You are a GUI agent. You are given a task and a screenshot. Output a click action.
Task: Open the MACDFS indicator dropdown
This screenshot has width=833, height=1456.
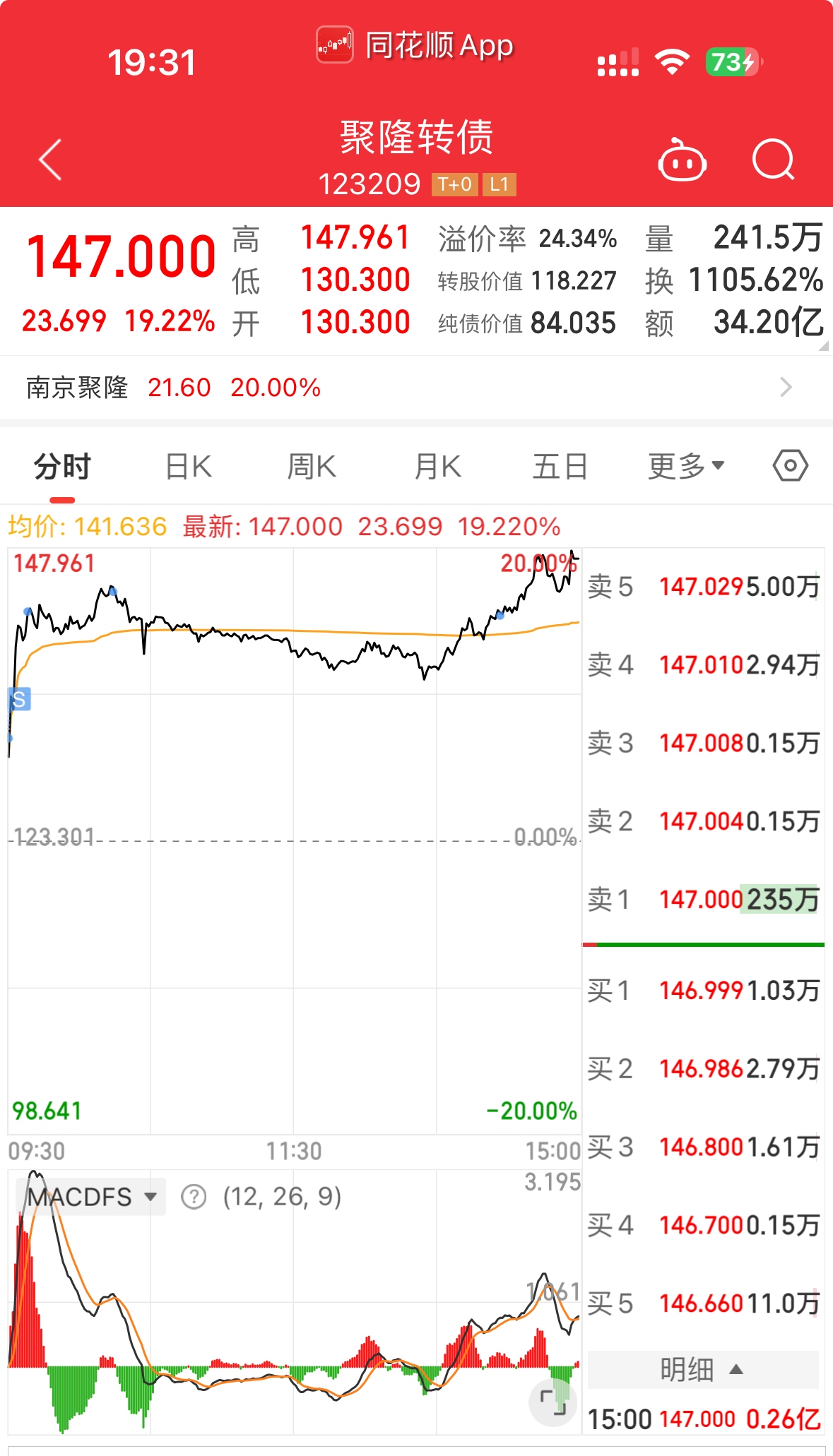coord(90,1195)
